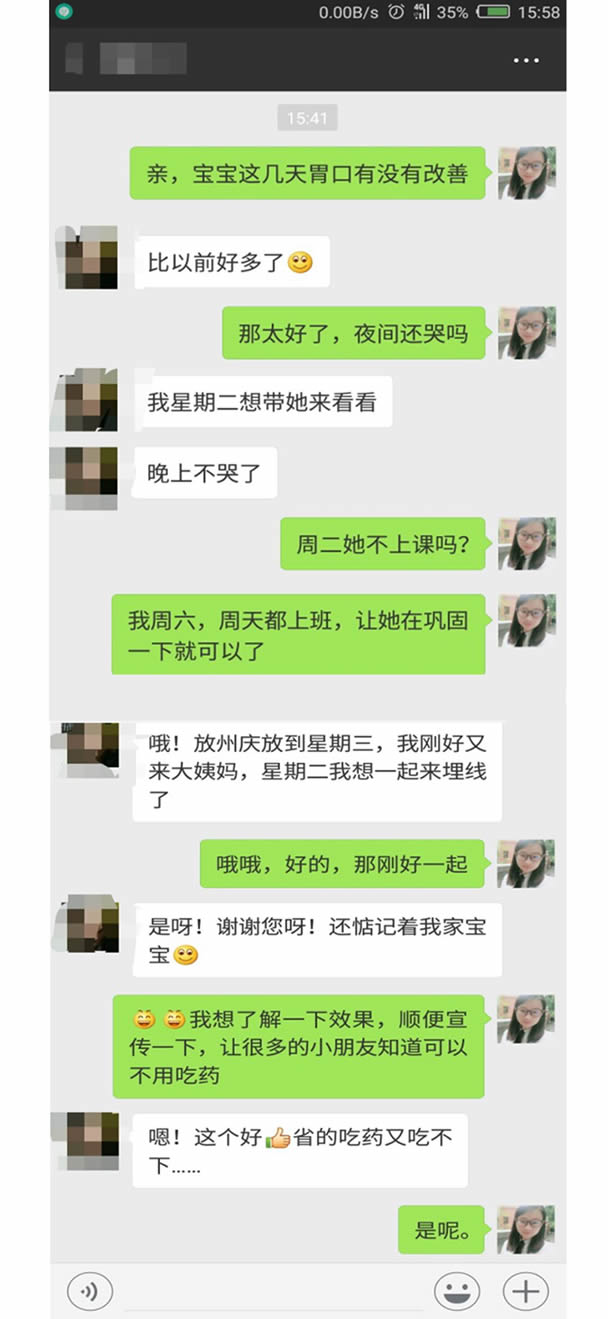608x1319 pixels.
Task: Open the chat overflow menu
Action: click(x=526, y=61)
